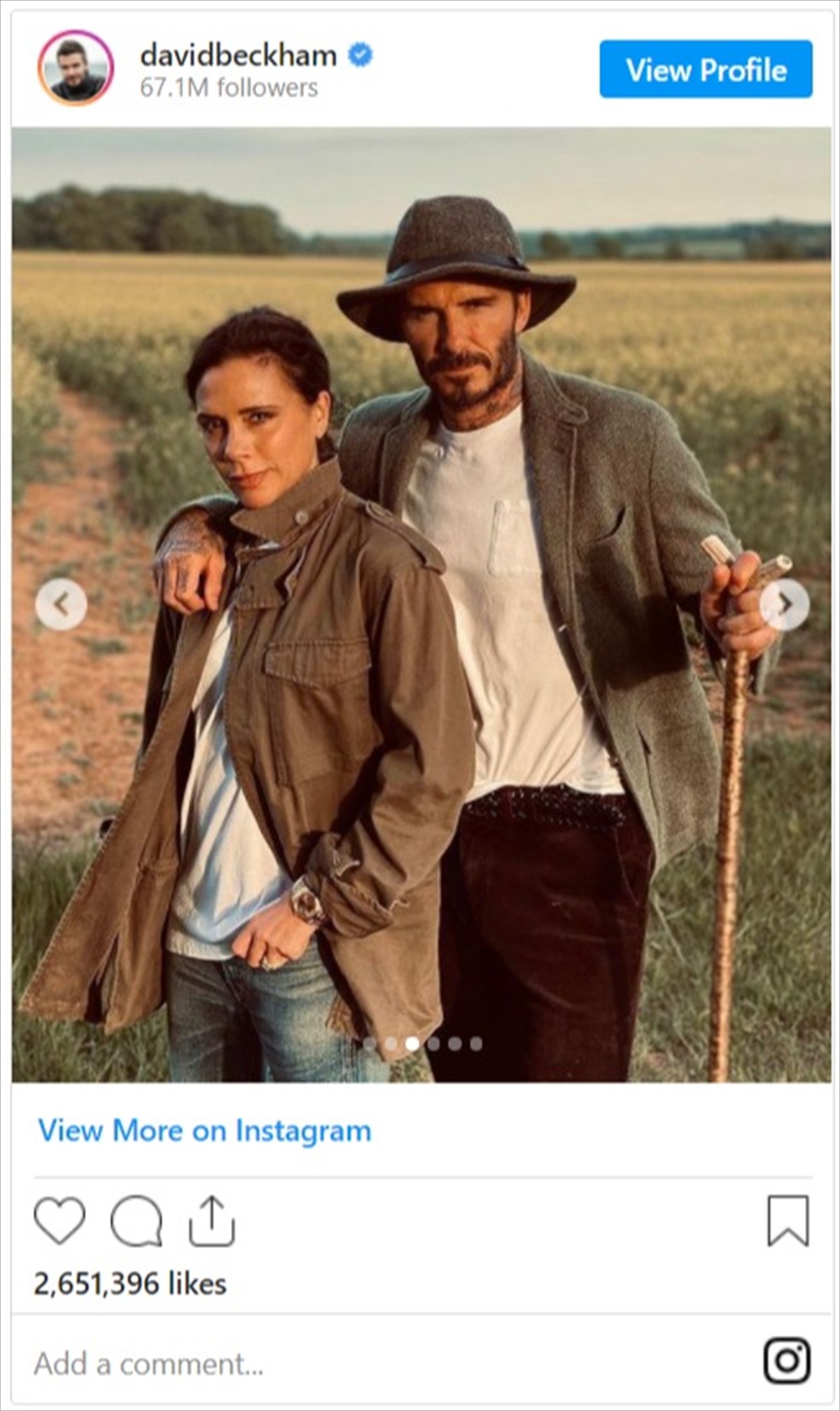Open davidbeckham's profile picture

click(x=76, y=68)
